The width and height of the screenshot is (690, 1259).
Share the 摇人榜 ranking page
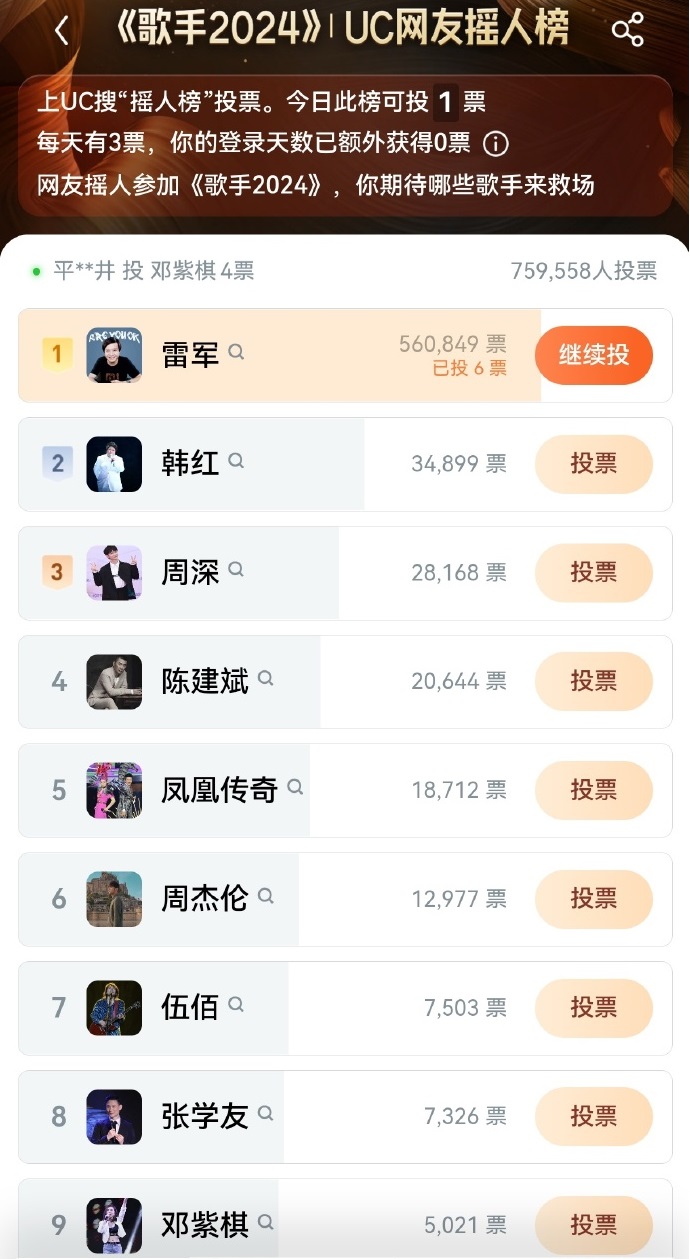click(x=628, y=30)
